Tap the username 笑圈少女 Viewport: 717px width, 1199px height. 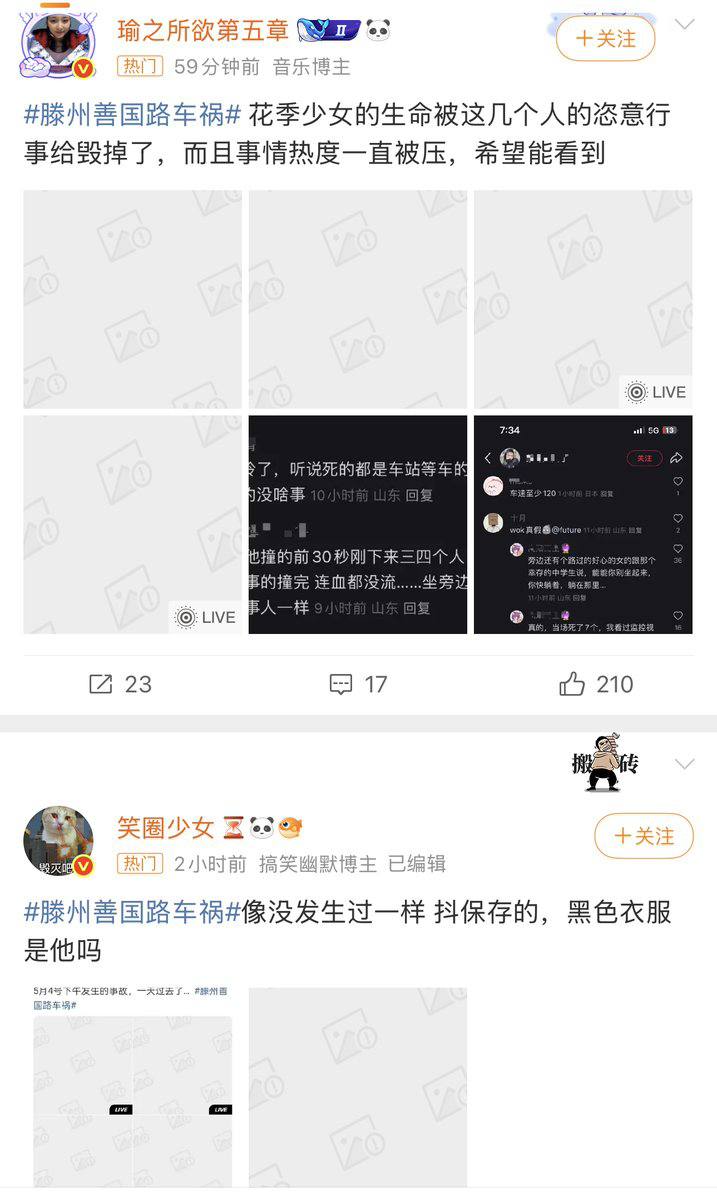pyautogui.click(x=165, y=827)
